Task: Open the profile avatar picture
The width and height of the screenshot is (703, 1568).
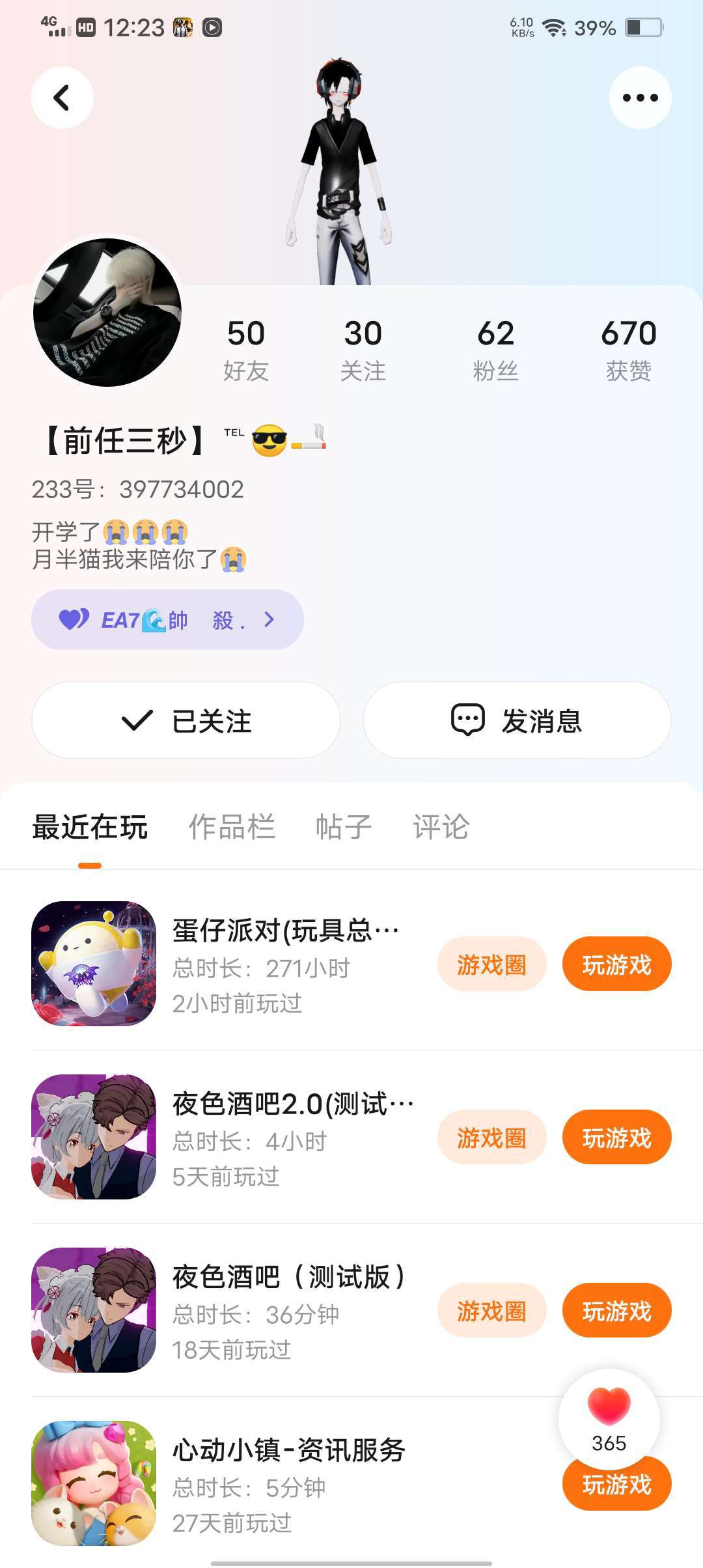Action: tap(107, 313)
